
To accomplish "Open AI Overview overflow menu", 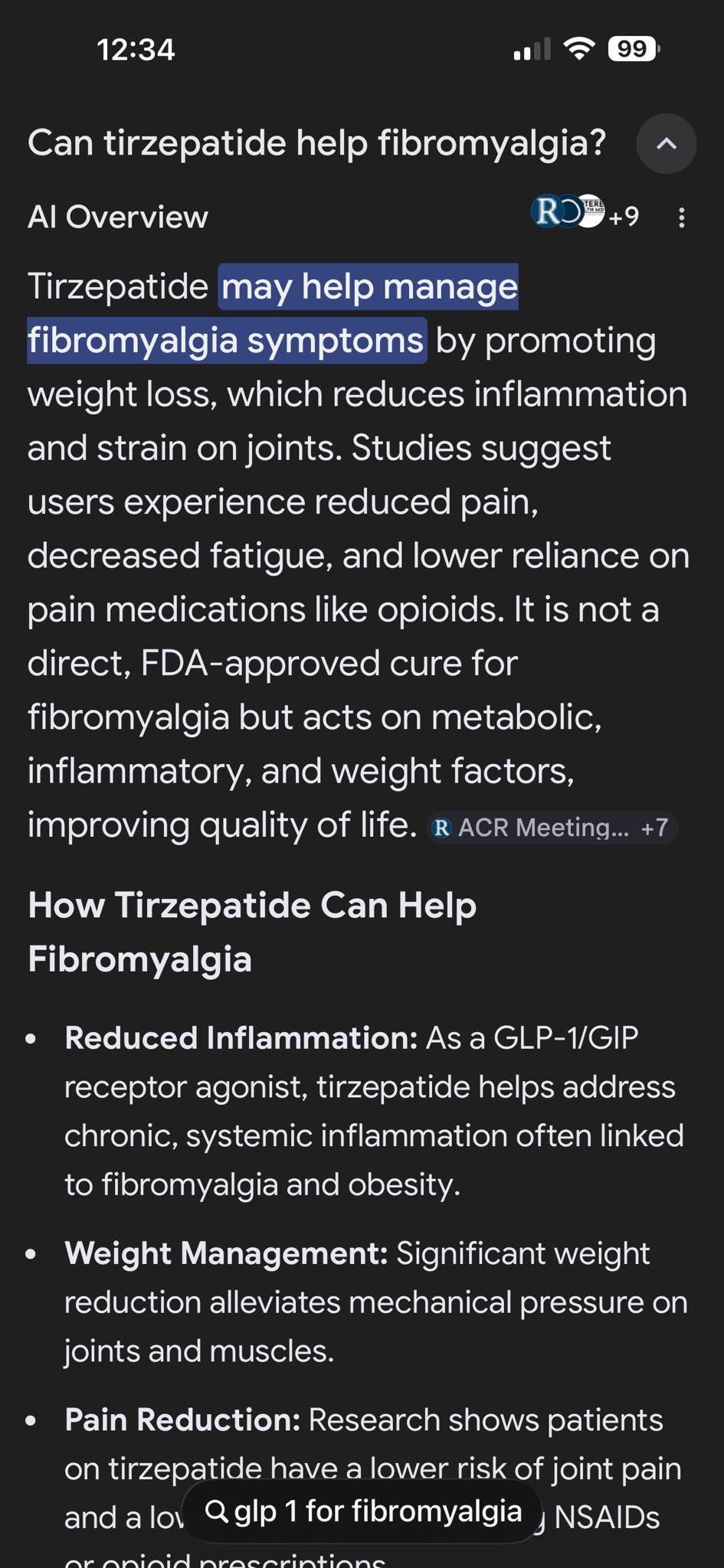I will tap(681, 217).
